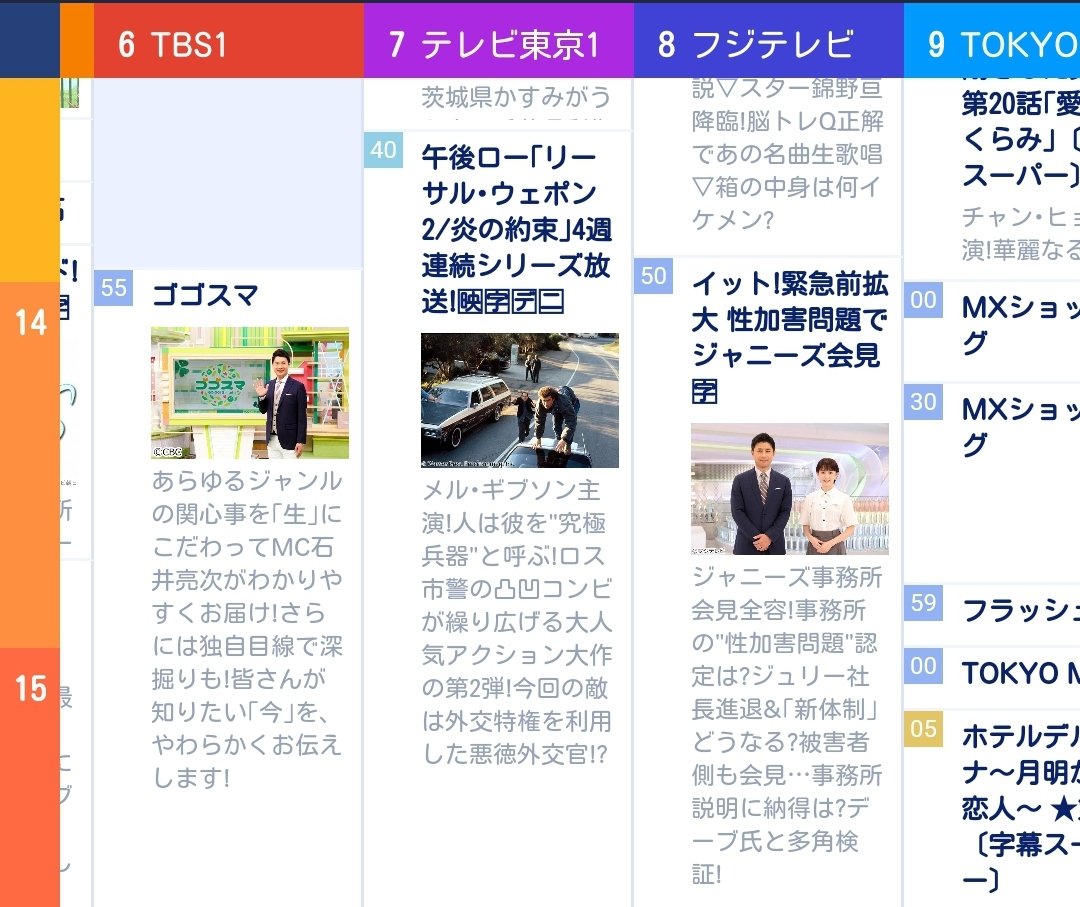The width and height of the screenshot is (1080, 907).
Task: Open the 59 フラッシュ listing
Action: click(992, 614)
